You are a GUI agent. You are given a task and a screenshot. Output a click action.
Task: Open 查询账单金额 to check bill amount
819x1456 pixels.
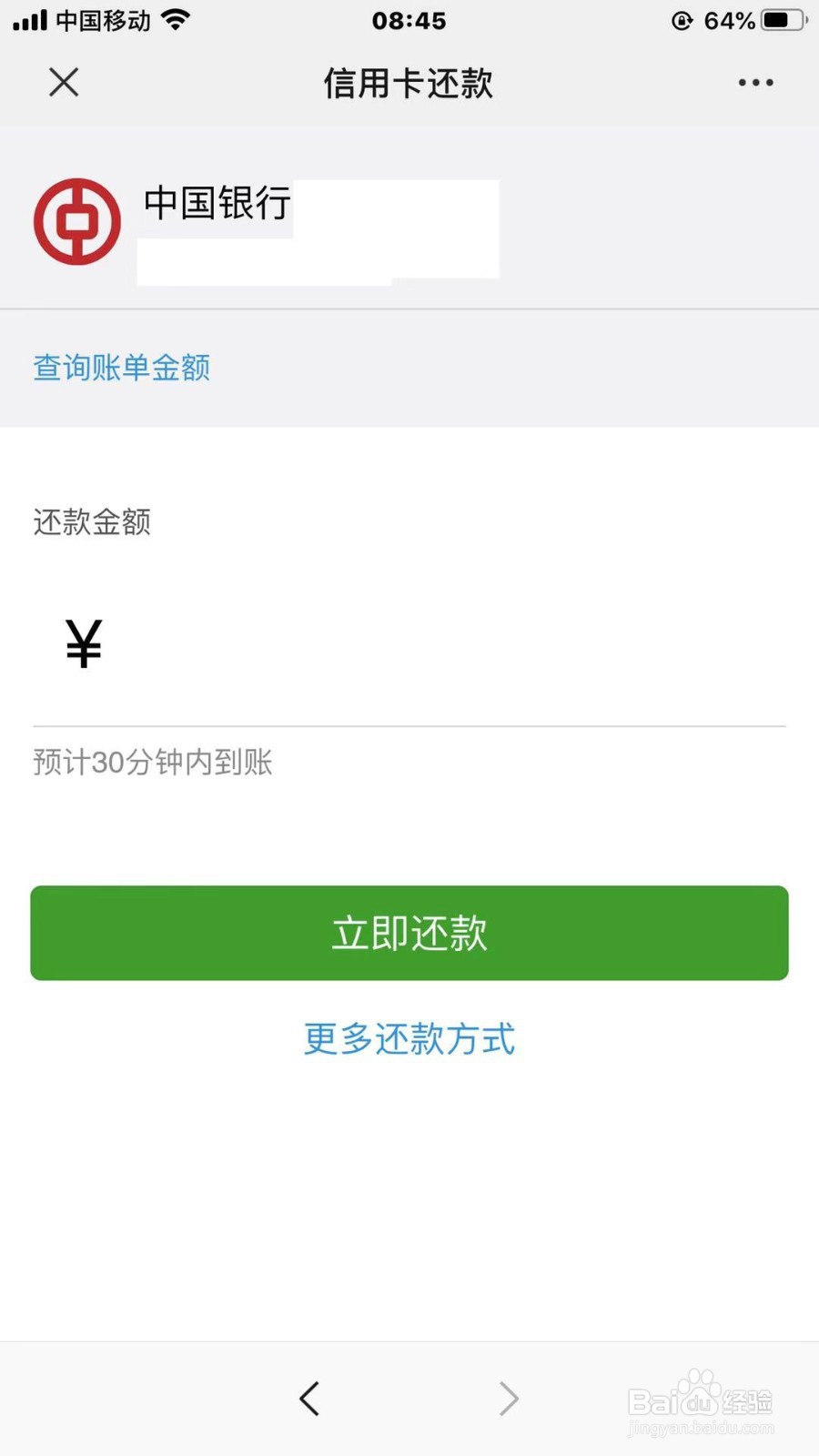[x=121, y=368]
